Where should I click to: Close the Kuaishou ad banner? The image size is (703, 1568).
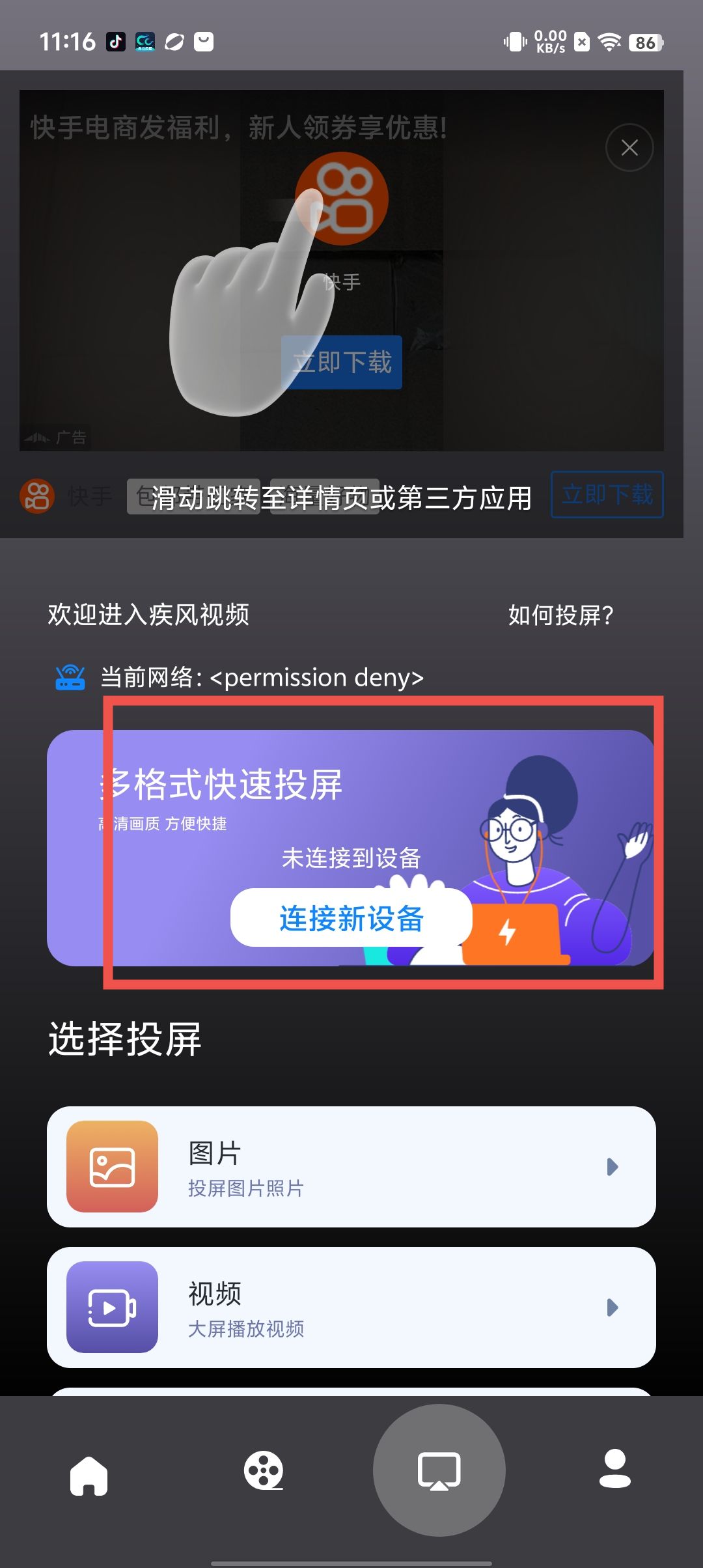(x=629, y=148)
